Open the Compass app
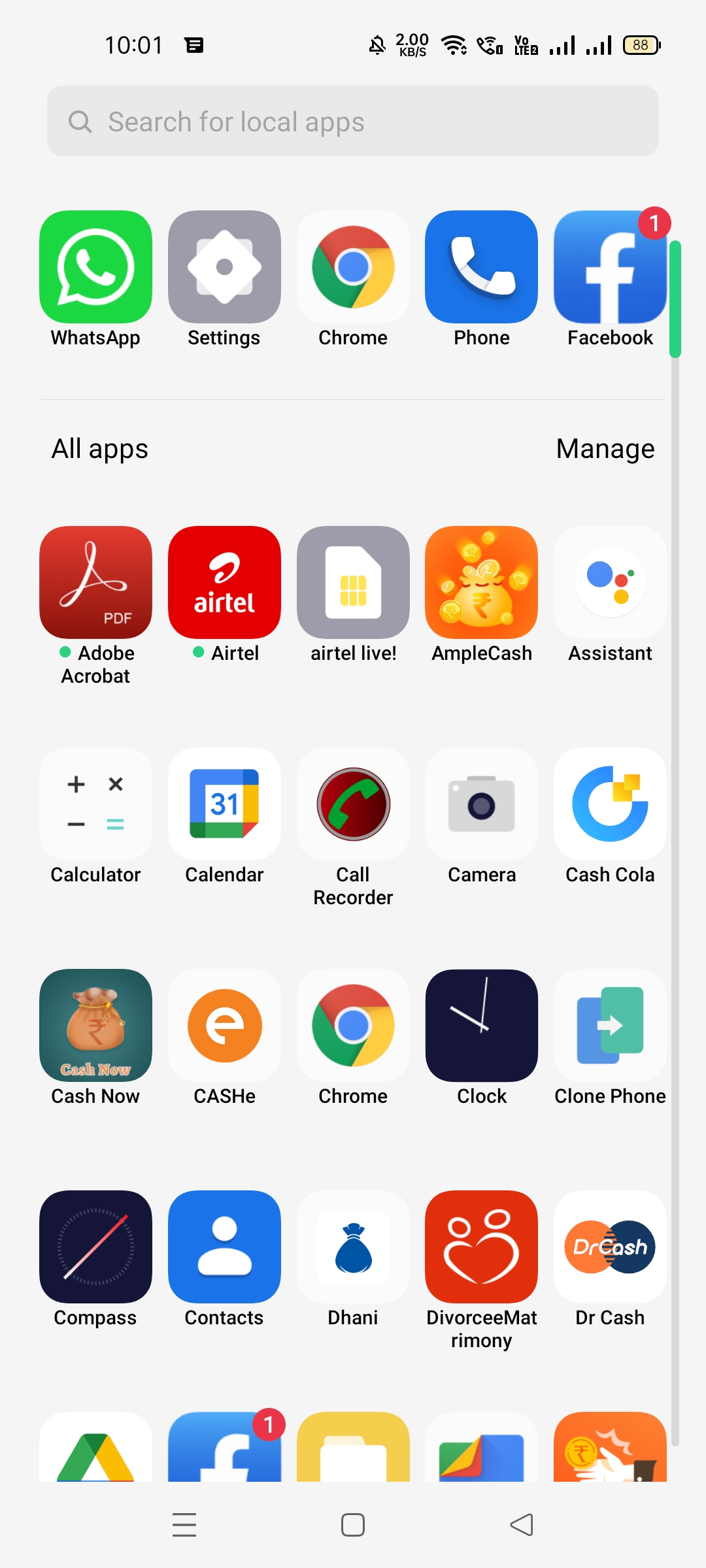706x1568 pixels. pyautogui.click(x=95, y=1247)
